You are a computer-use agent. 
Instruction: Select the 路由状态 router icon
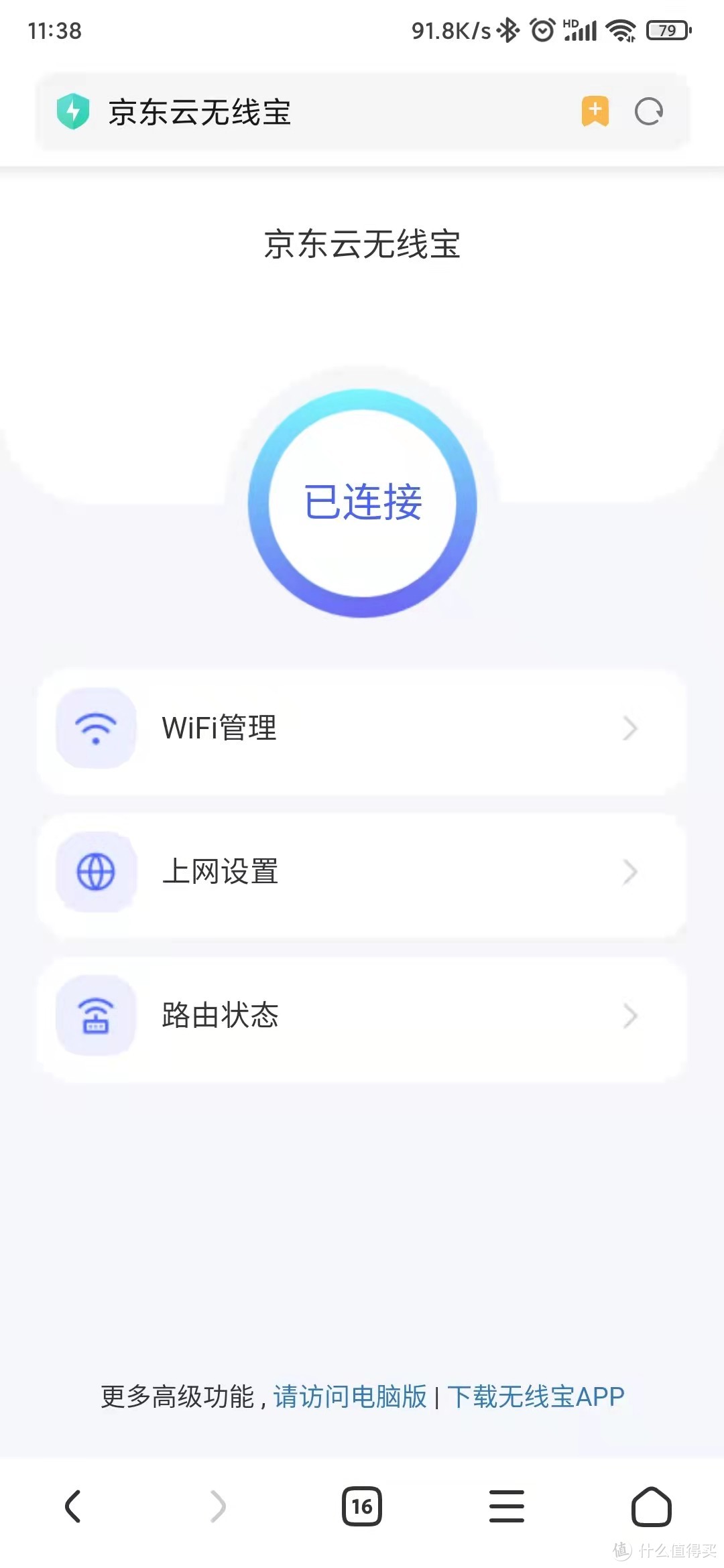[x=96, y=1016]
